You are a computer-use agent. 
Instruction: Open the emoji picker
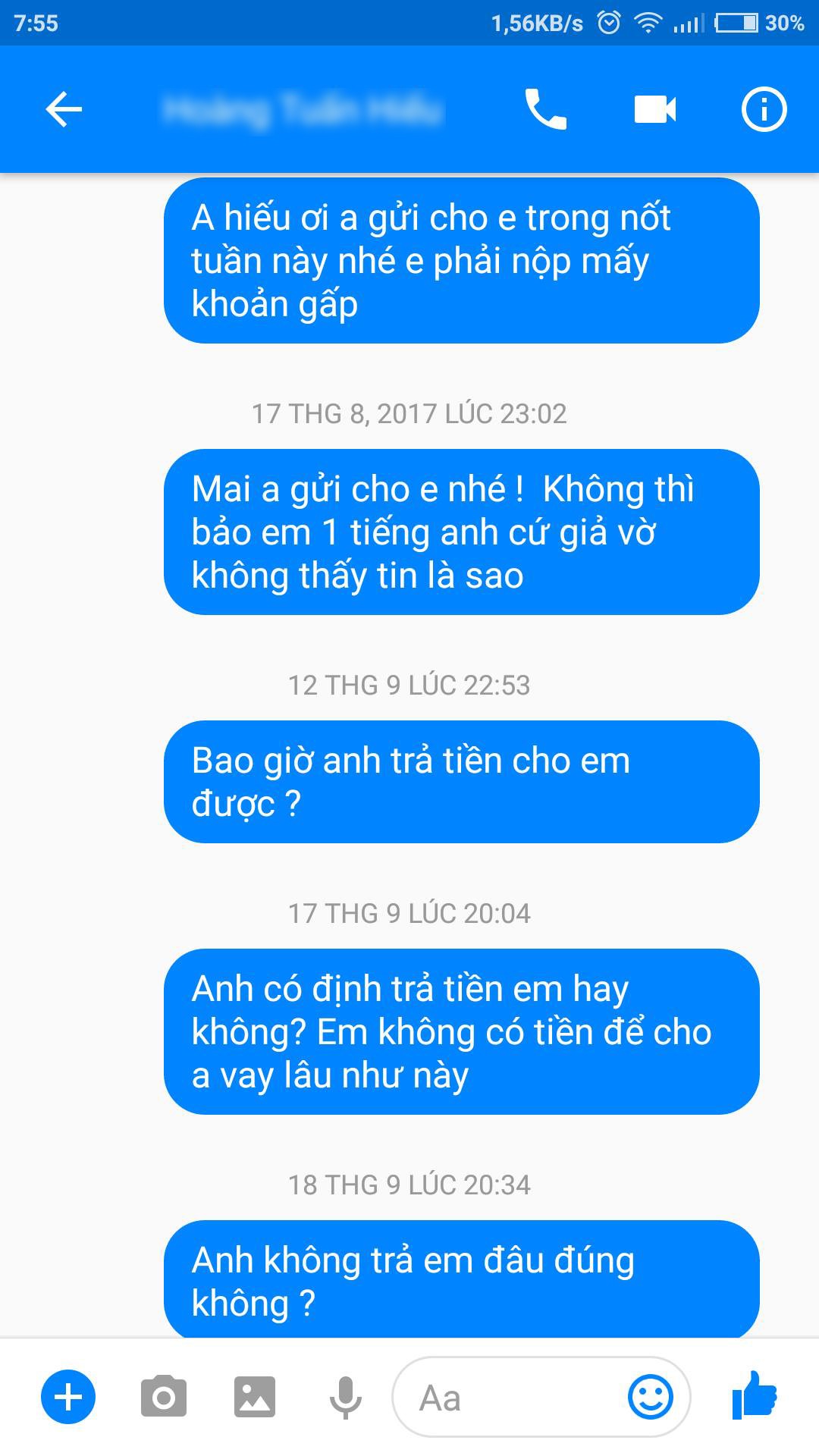tap(650, 1397)
